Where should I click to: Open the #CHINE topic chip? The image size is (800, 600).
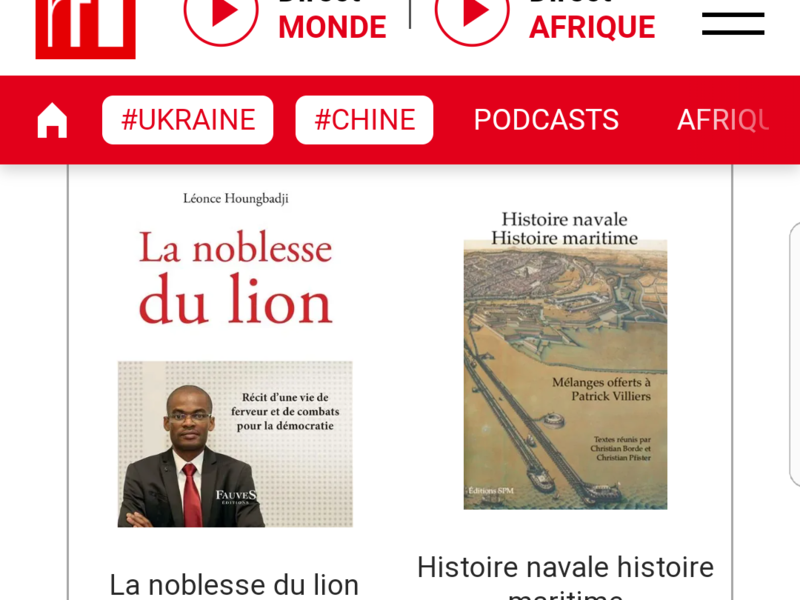(x=364, y=120)
